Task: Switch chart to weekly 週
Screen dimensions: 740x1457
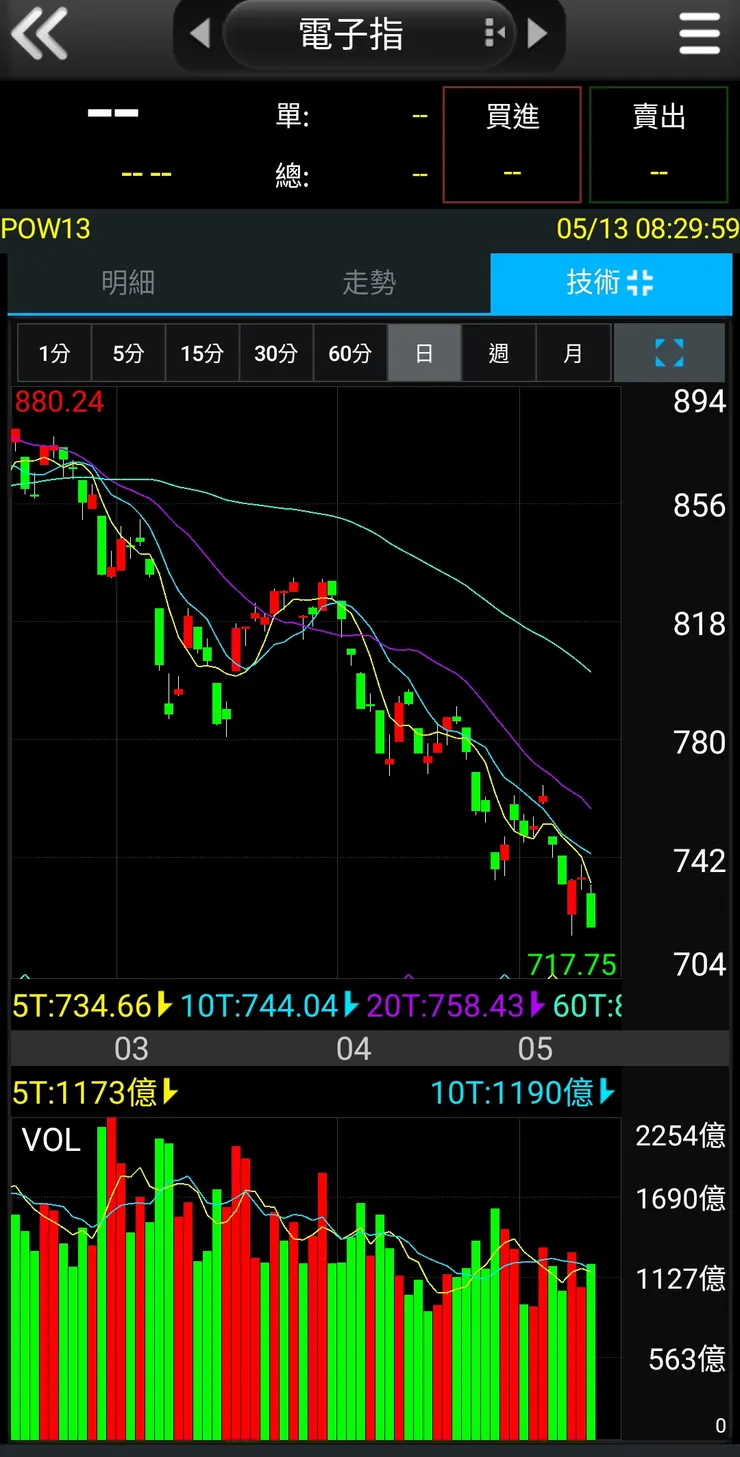Action: pos(498,353)
